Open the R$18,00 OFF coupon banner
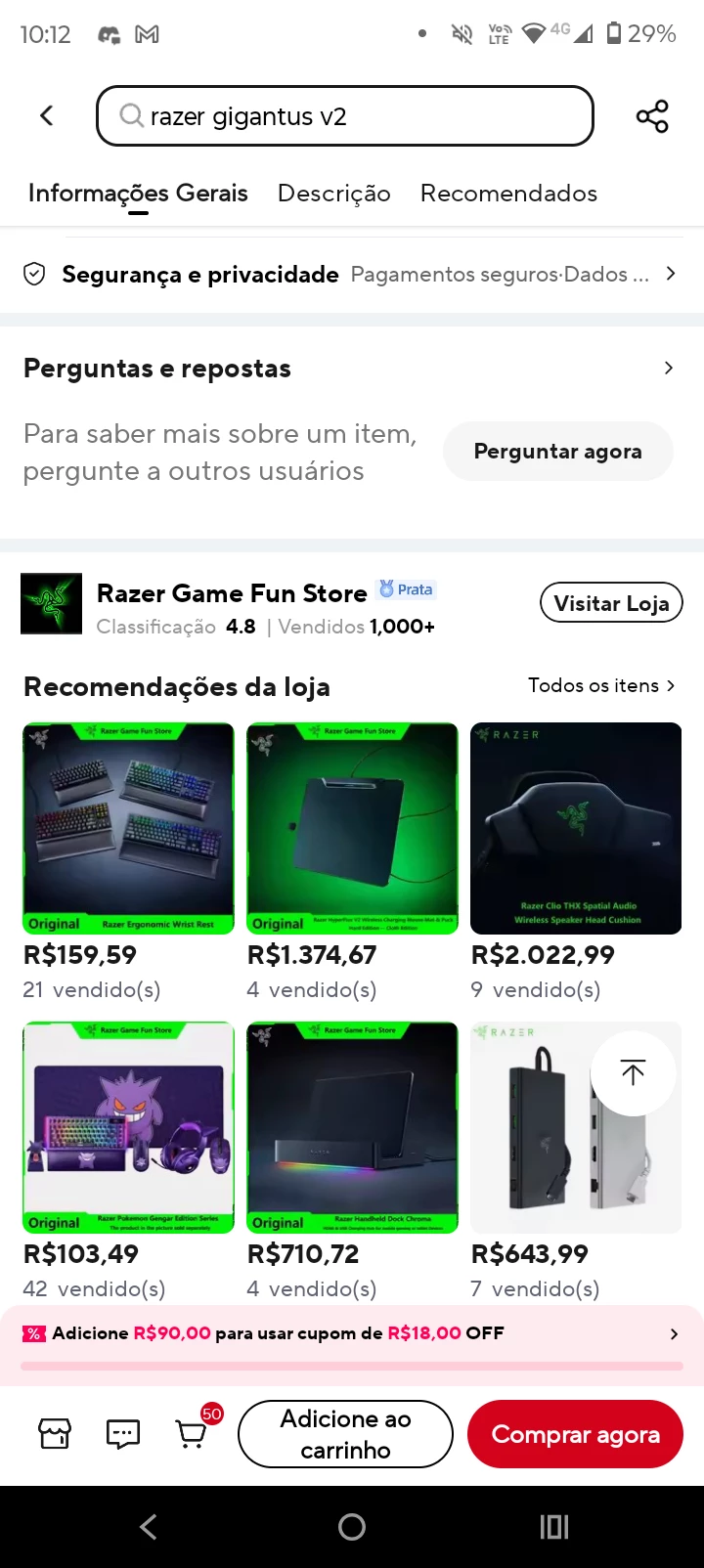This screenshot has width=704, height=1568. pyautogui.click(x=352, y=1334)
